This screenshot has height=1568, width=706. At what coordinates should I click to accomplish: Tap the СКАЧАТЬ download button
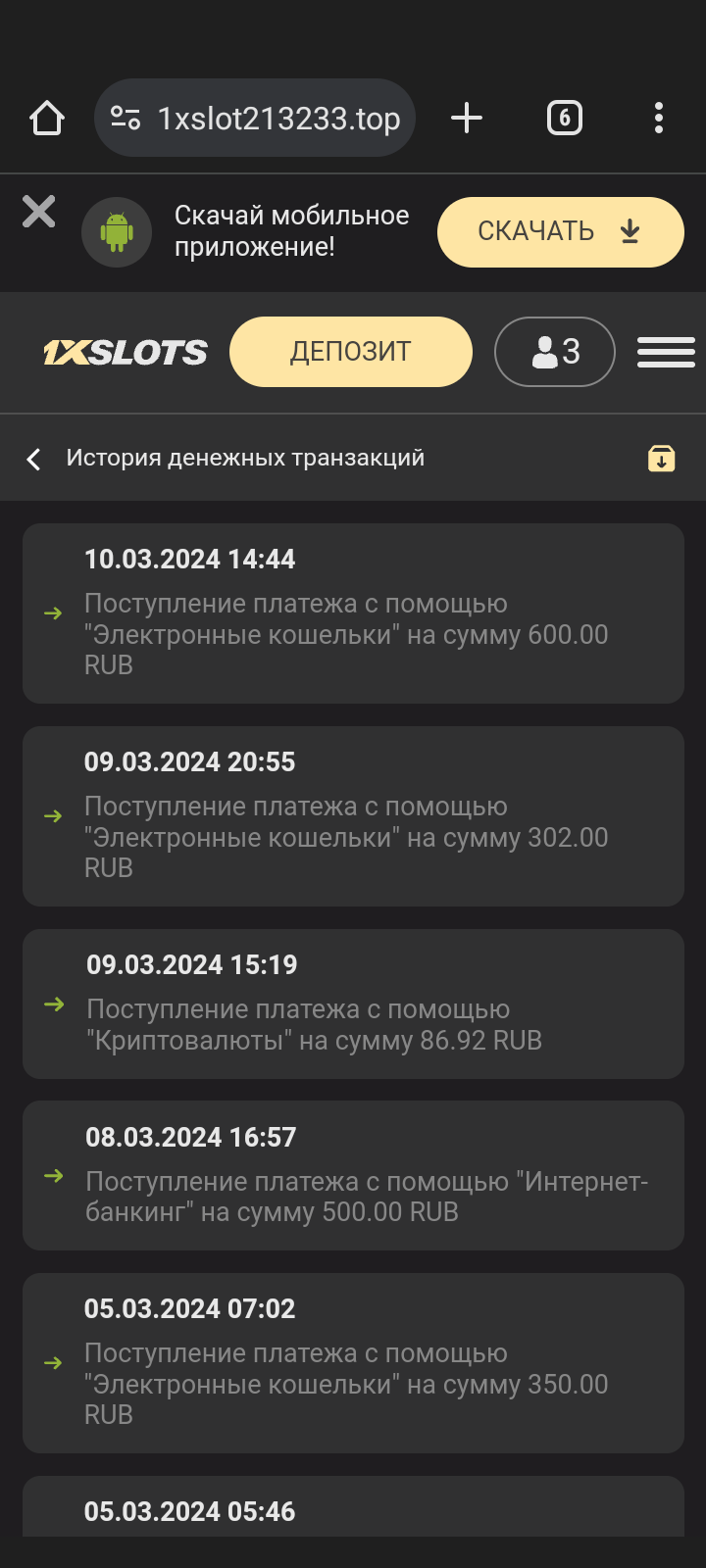560,232
